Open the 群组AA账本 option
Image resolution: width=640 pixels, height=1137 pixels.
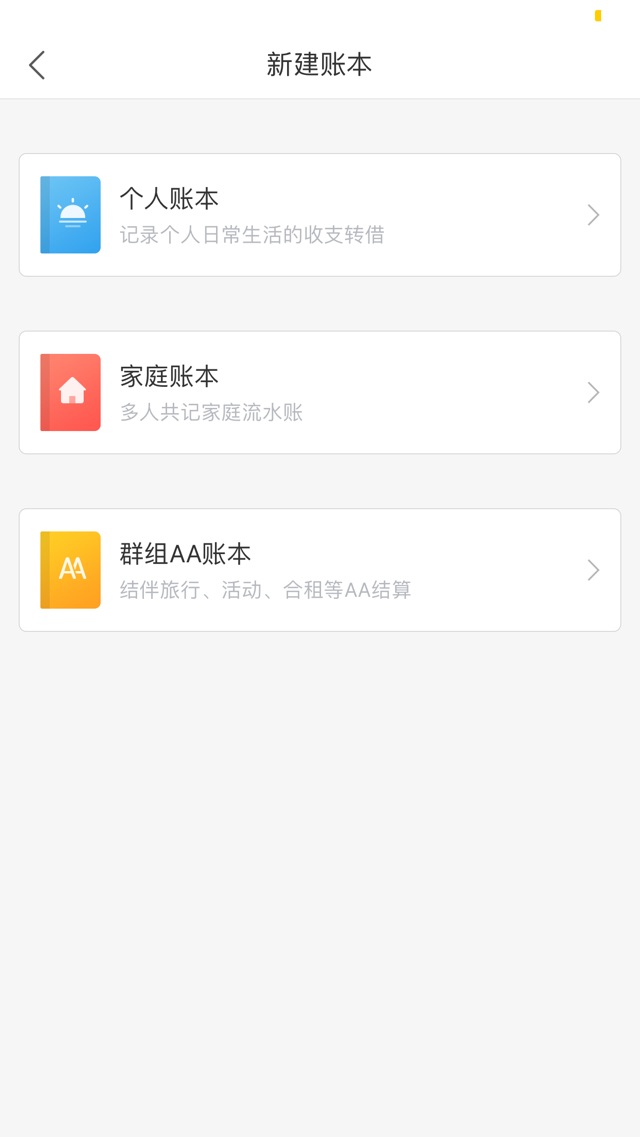coord(320,570)
